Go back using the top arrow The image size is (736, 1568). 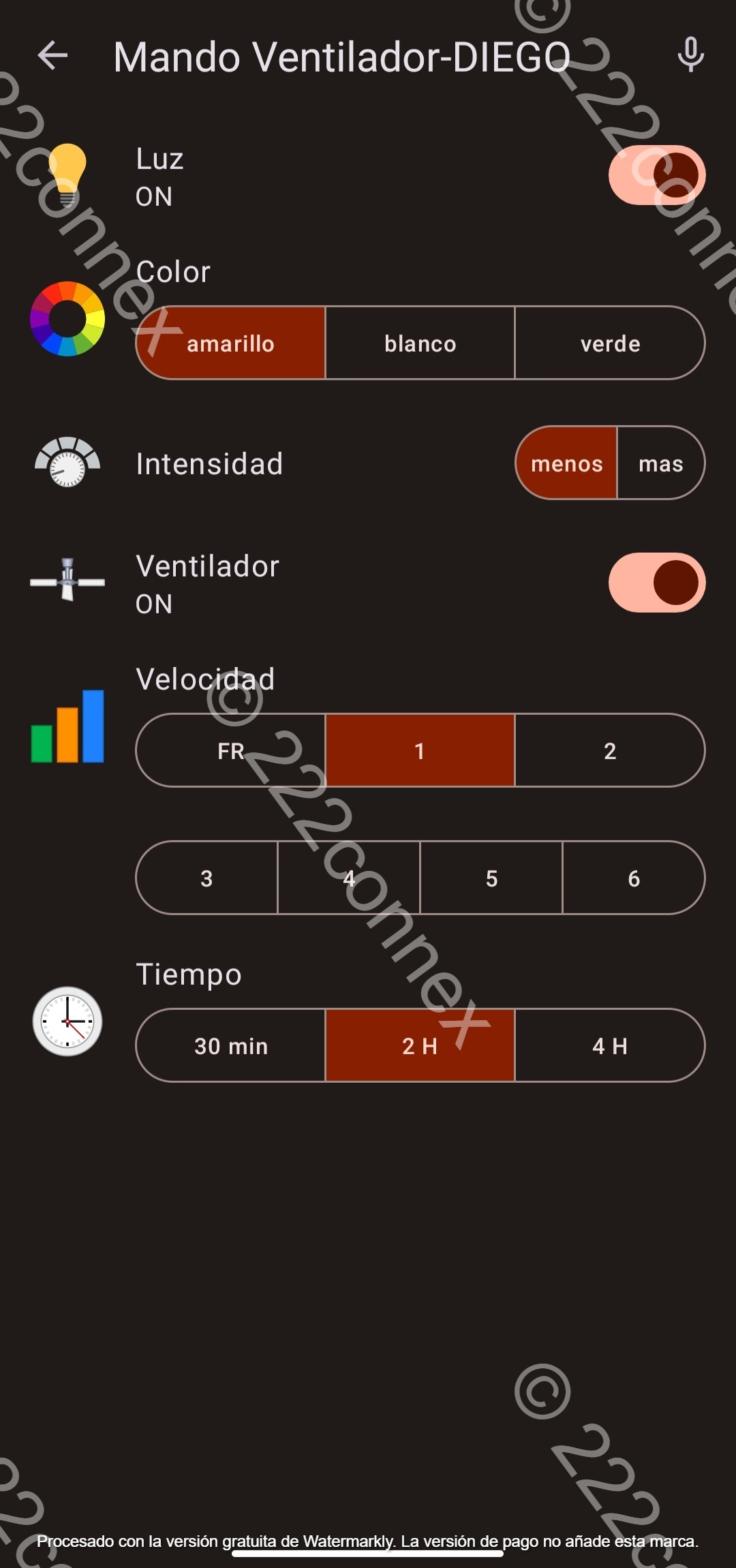(x=52, y=56)
